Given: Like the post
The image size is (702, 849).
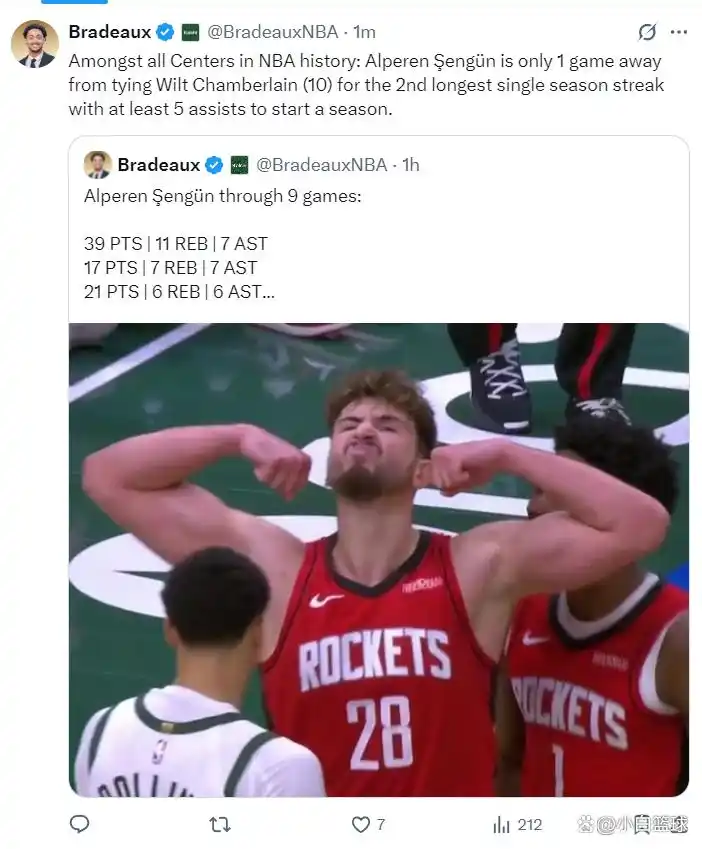Looking at the screenshot, I should (361, 824).
